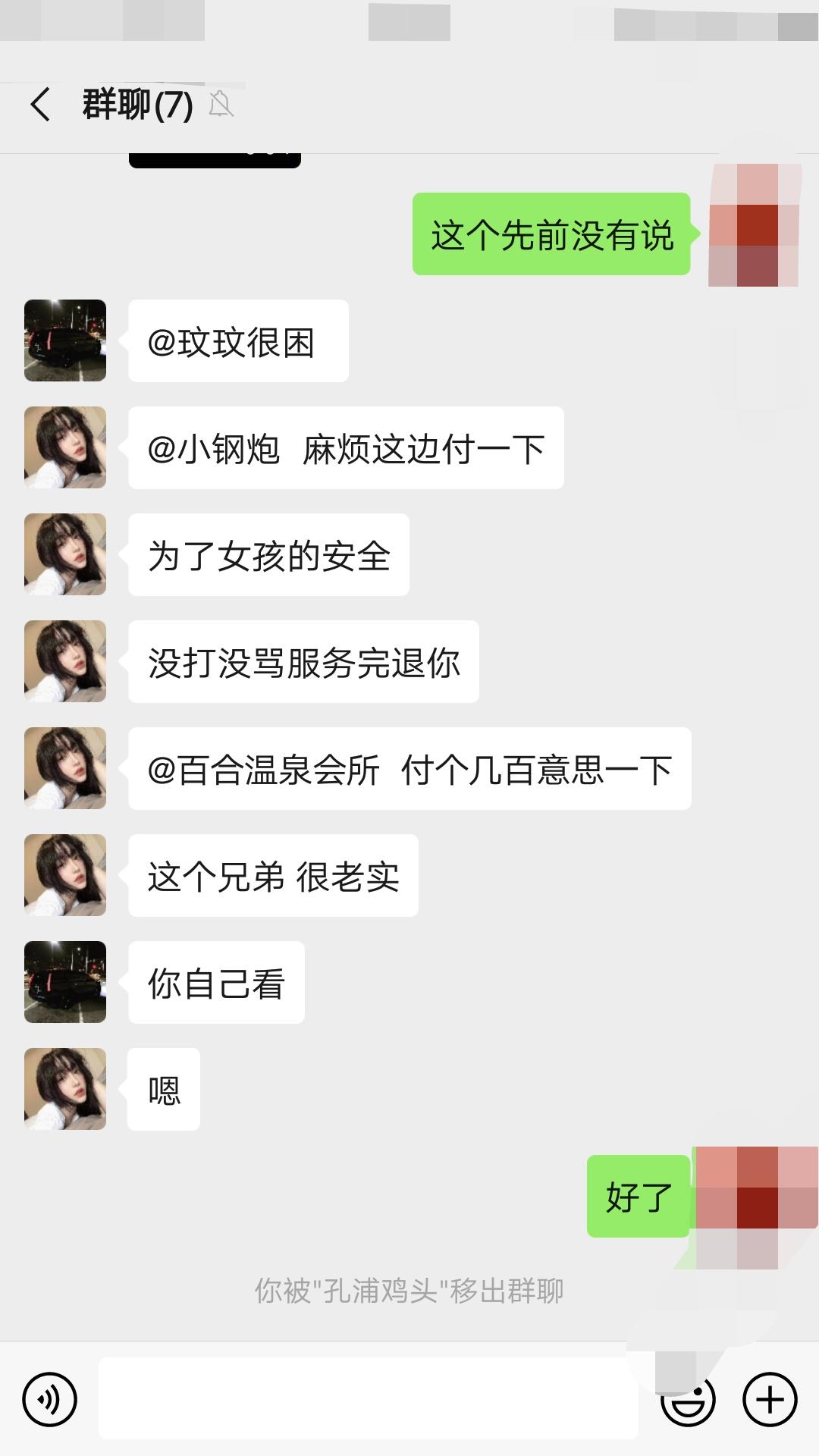819x1456 pixels.
Task: Open avatar next to '为了女孩的安全' message
Action: click(x=65, y=554)
